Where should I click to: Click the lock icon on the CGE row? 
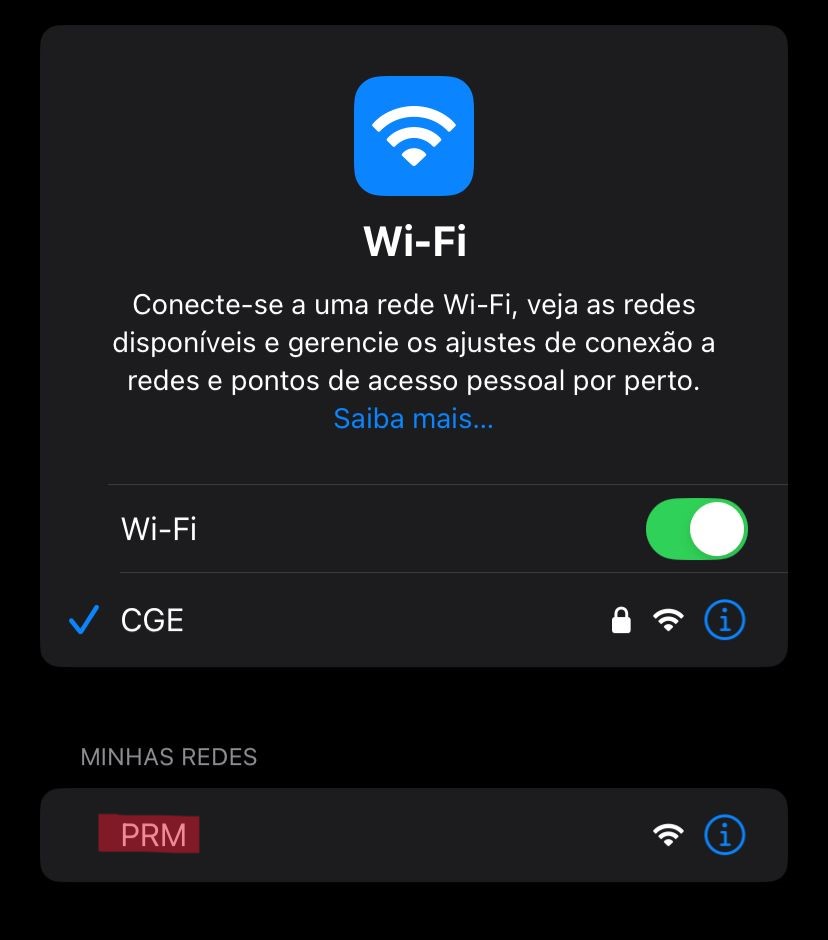click(x=621, y=620)
